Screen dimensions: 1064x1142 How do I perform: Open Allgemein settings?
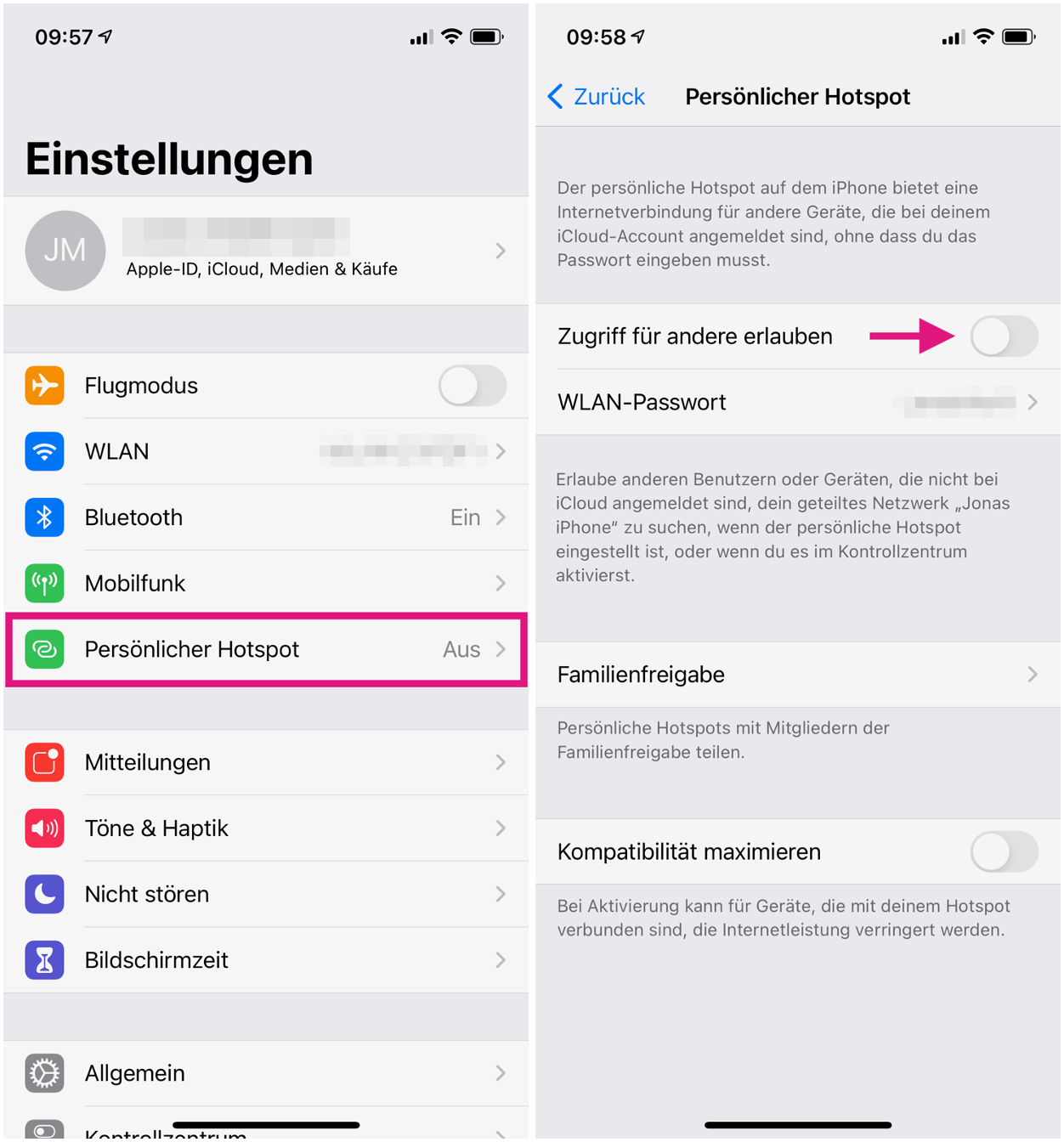(x=265, y=1073)
